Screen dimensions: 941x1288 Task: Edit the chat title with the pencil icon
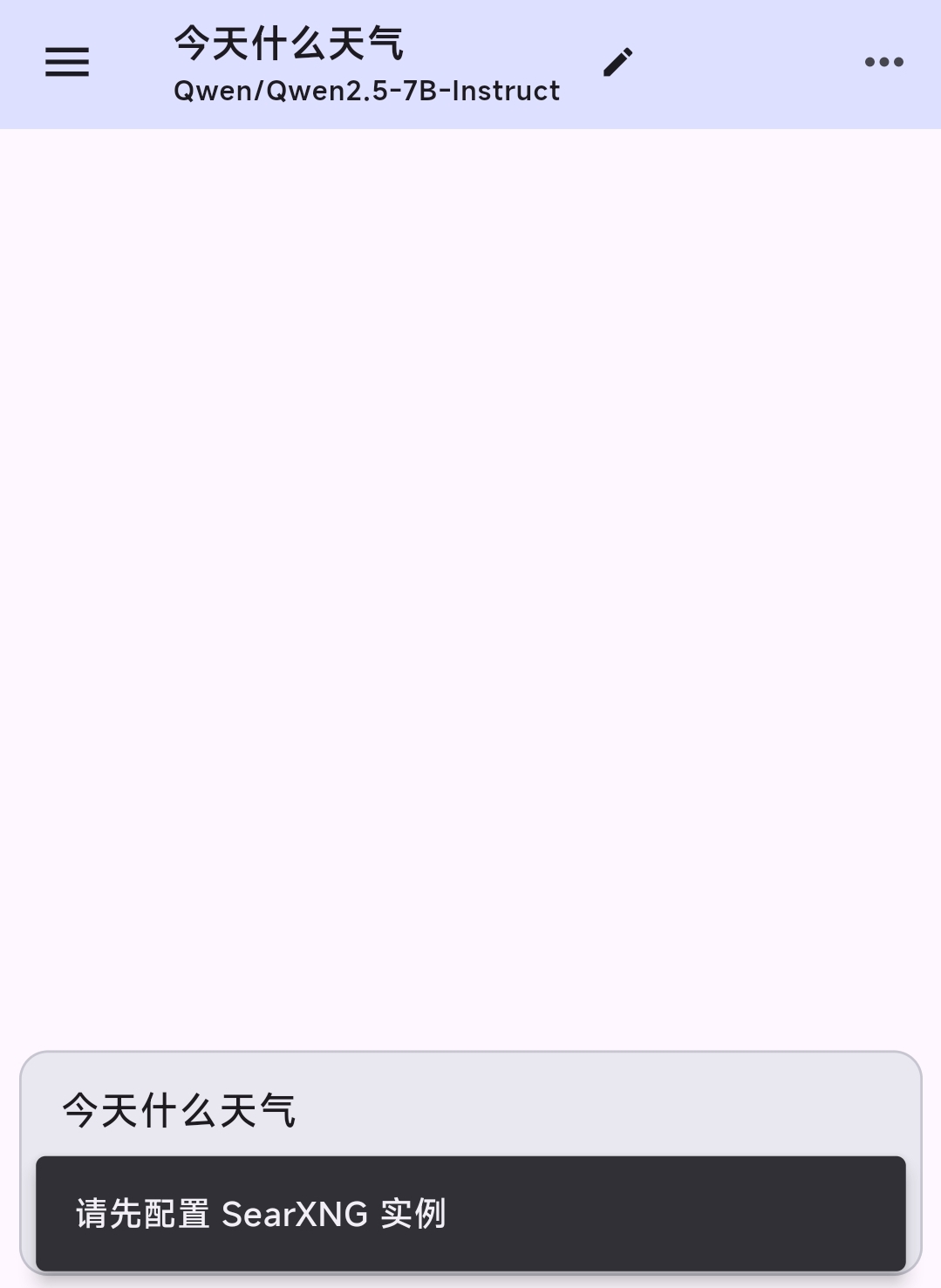(x=617, y=62)
